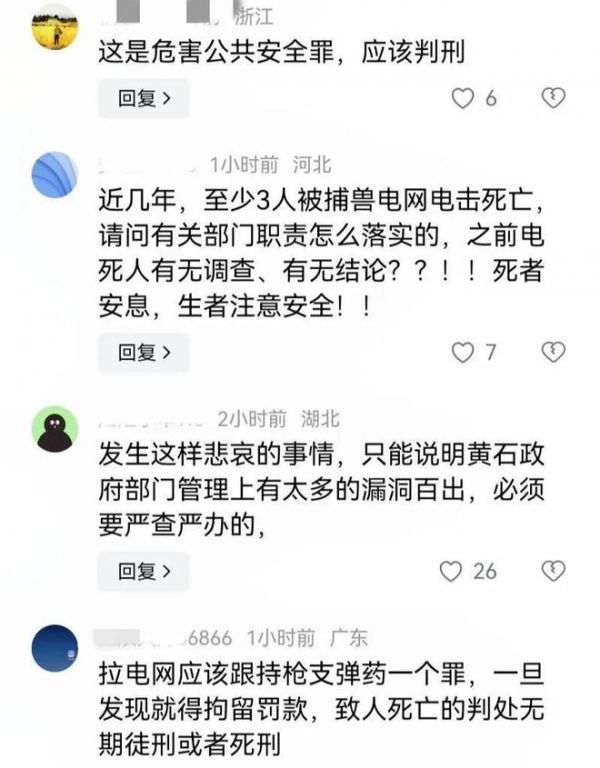Dislike the comment about 危害公共安全罪

(x=552, y=98)
